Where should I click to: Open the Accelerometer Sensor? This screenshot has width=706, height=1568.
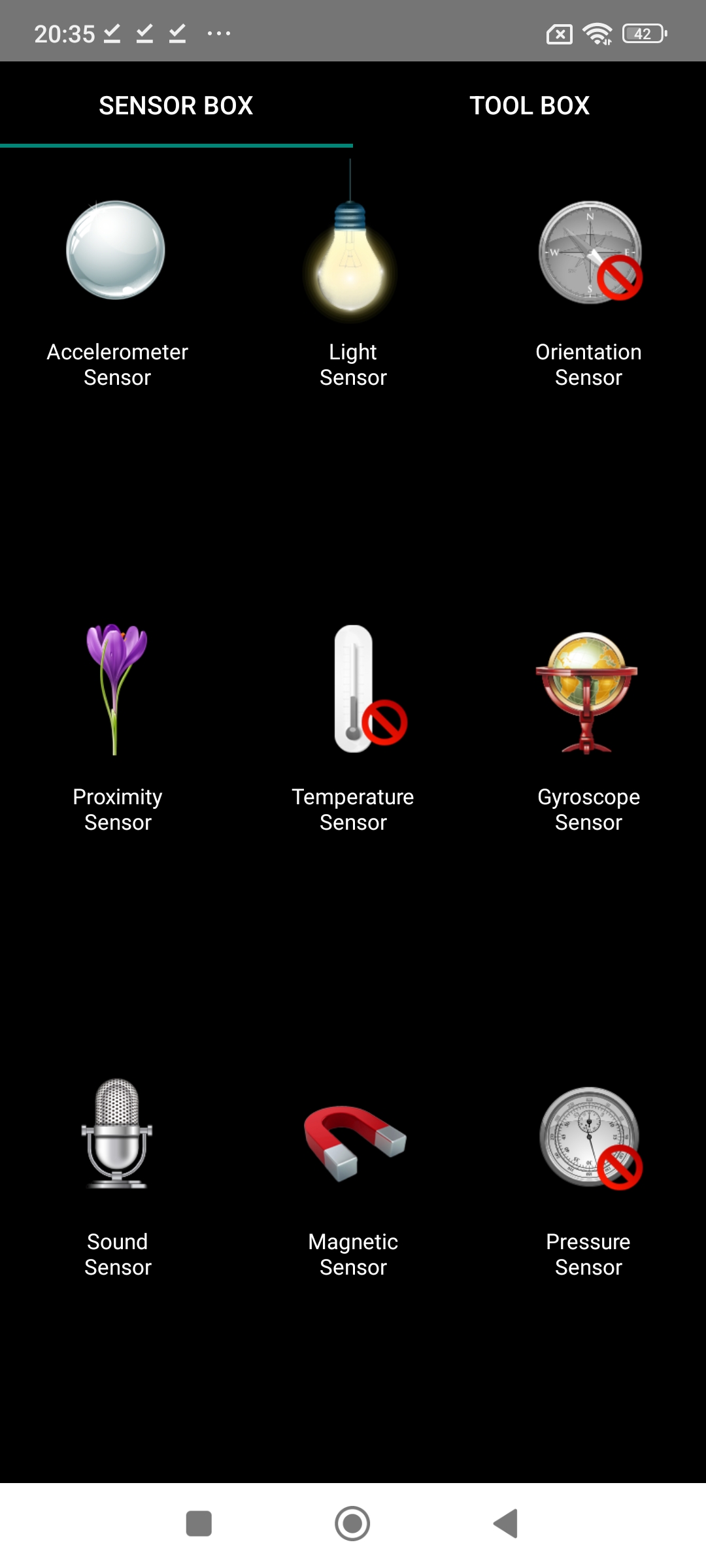pyautogui.click(x=116, y=251)
